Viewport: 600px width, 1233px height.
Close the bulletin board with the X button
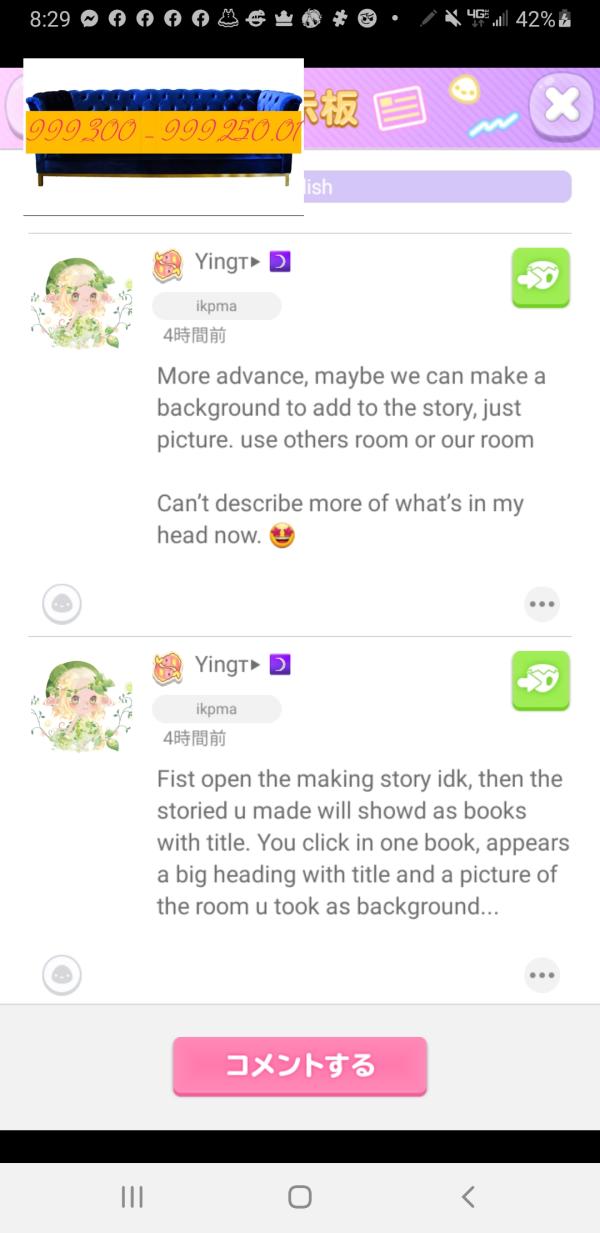click(x=561, y=105)
